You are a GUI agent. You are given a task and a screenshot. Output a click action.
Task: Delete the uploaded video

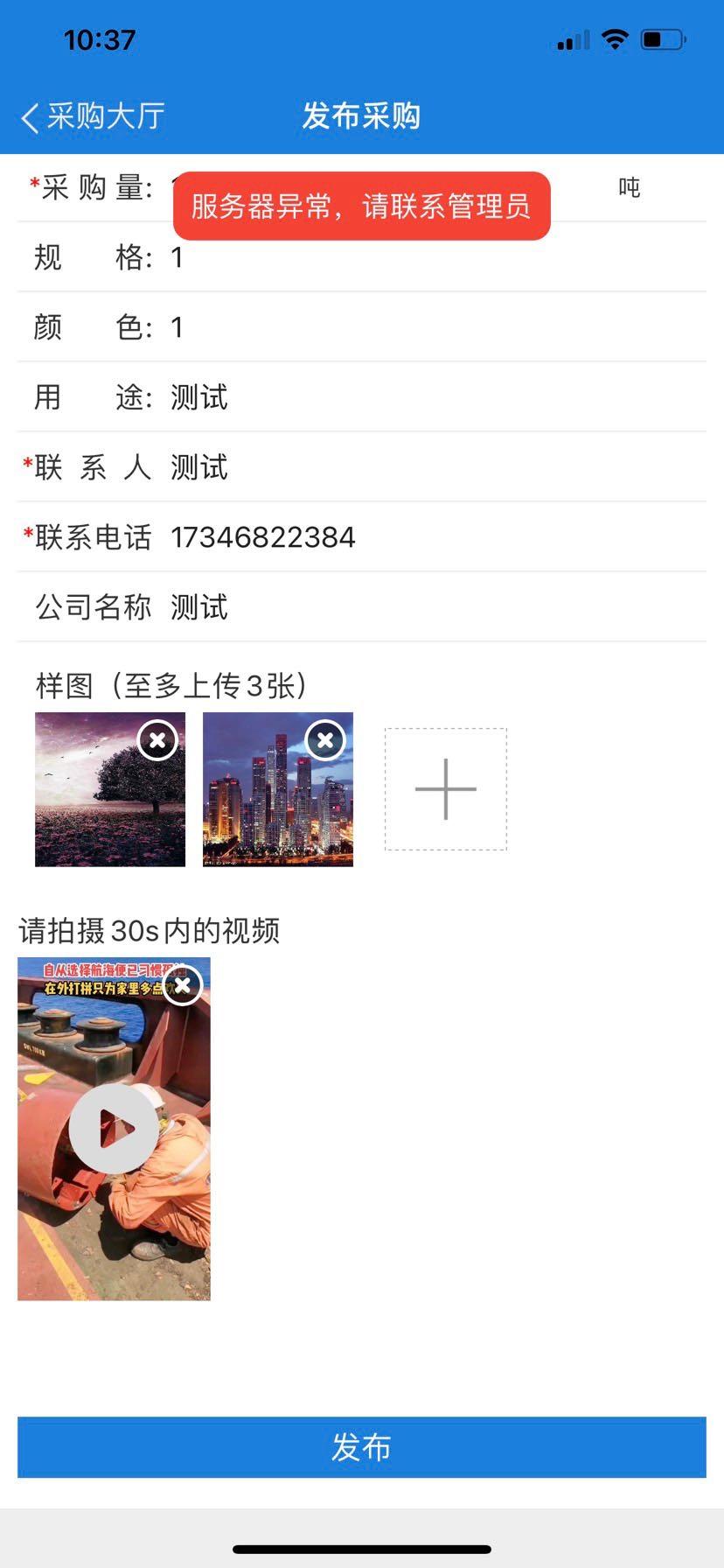tap(183, 985)
